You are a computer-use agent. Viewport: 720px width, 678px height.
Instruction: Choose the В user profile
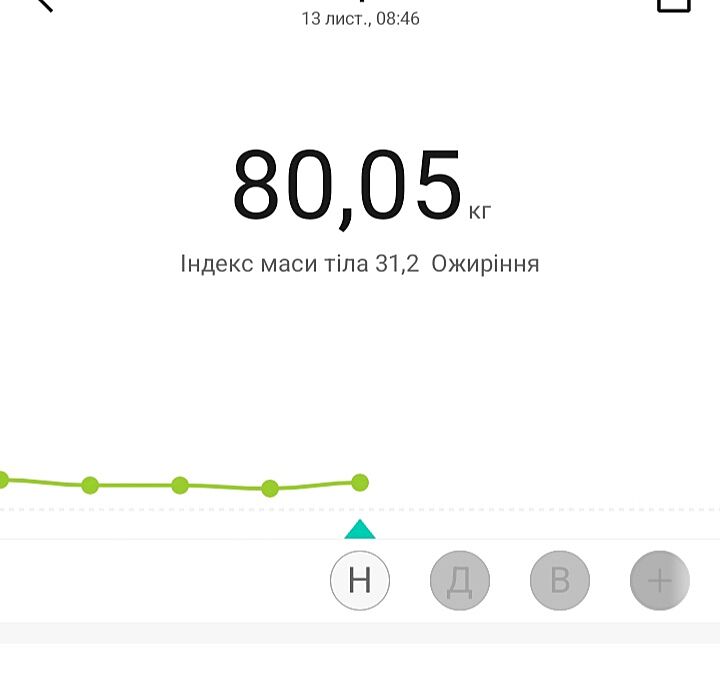tap(560, 580)
